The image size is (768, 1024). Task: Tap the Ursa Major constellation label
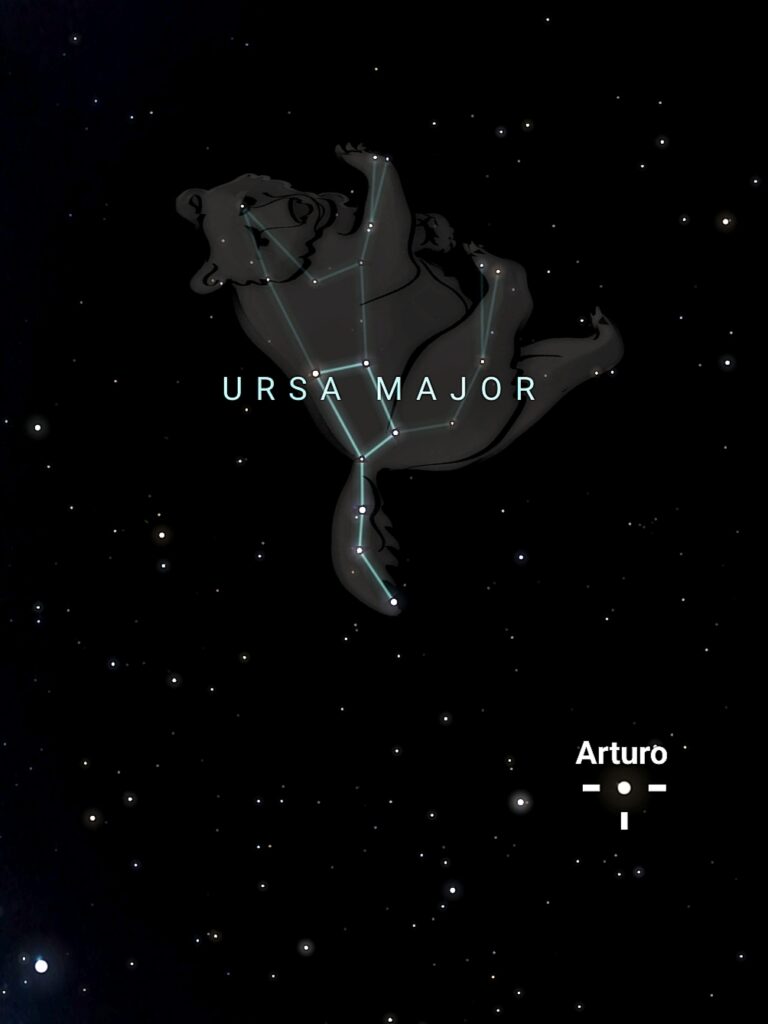point(380,390)
